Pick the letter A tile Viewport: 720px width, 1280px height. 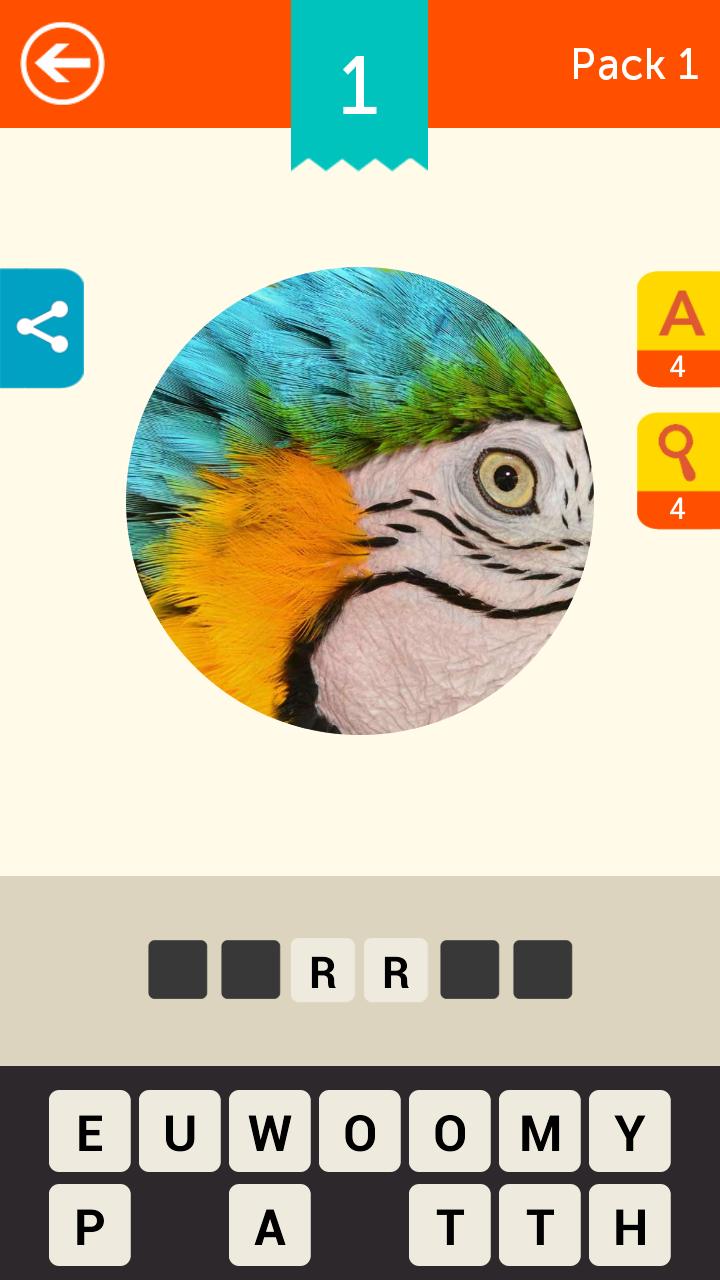click(x=270, y=1225)
